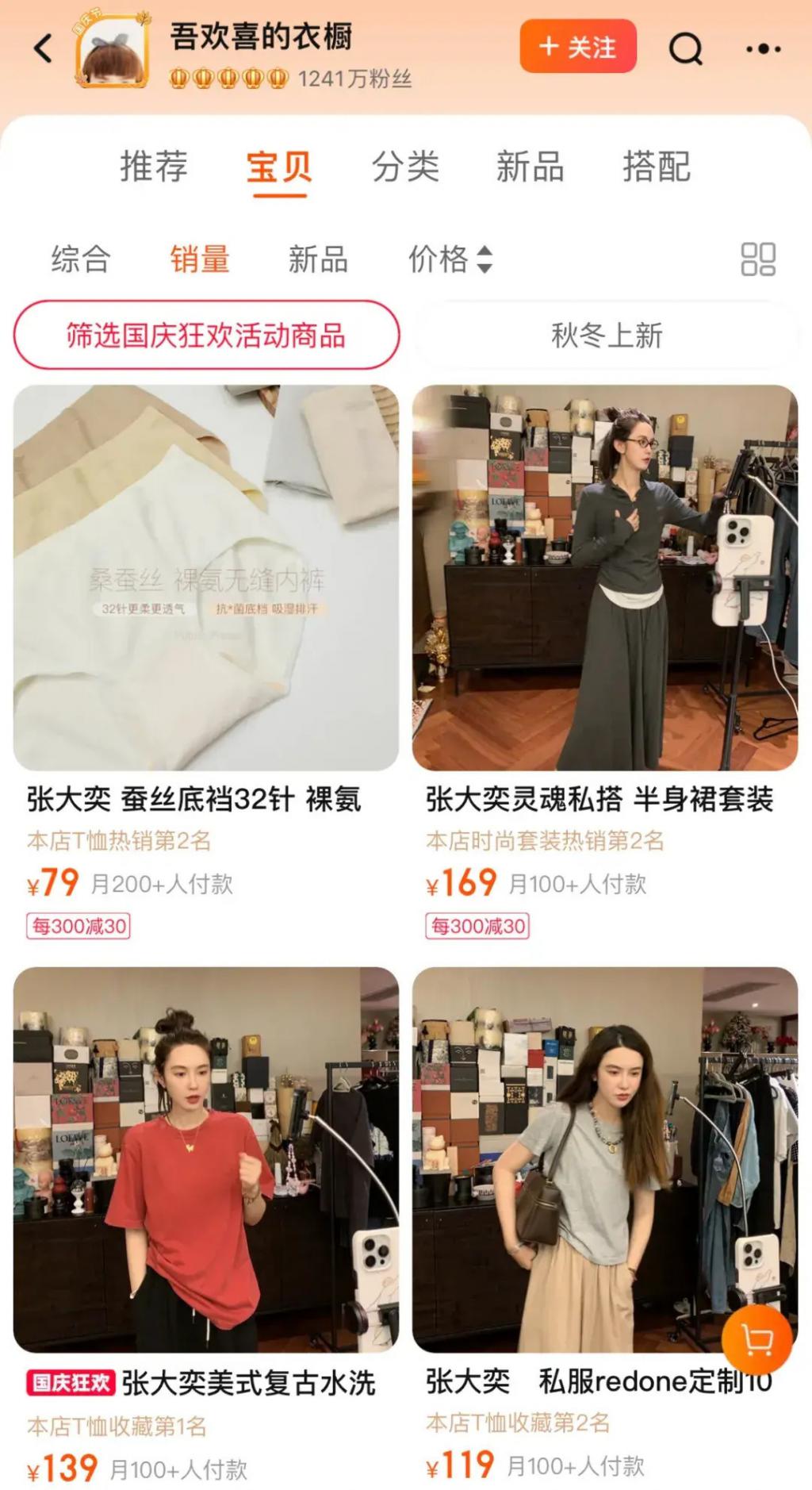812x1490 pixels.
Task: Filter 筛选国庆狂欢活动商品 items
Action: [x=206, y=335]
